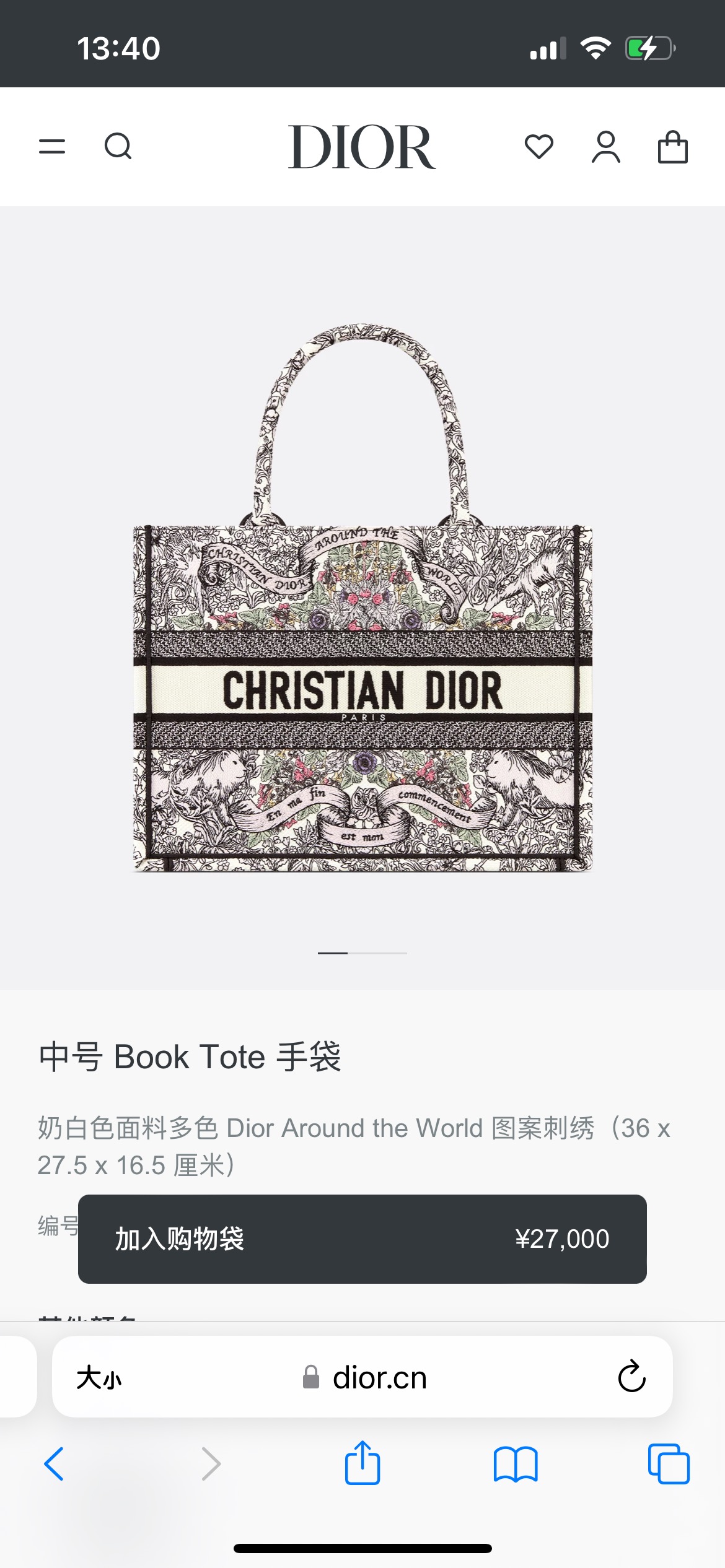Open the shopping bag
Image resolution: width=725 pixels, height=1568 pixels.
(x=672, y=147)
